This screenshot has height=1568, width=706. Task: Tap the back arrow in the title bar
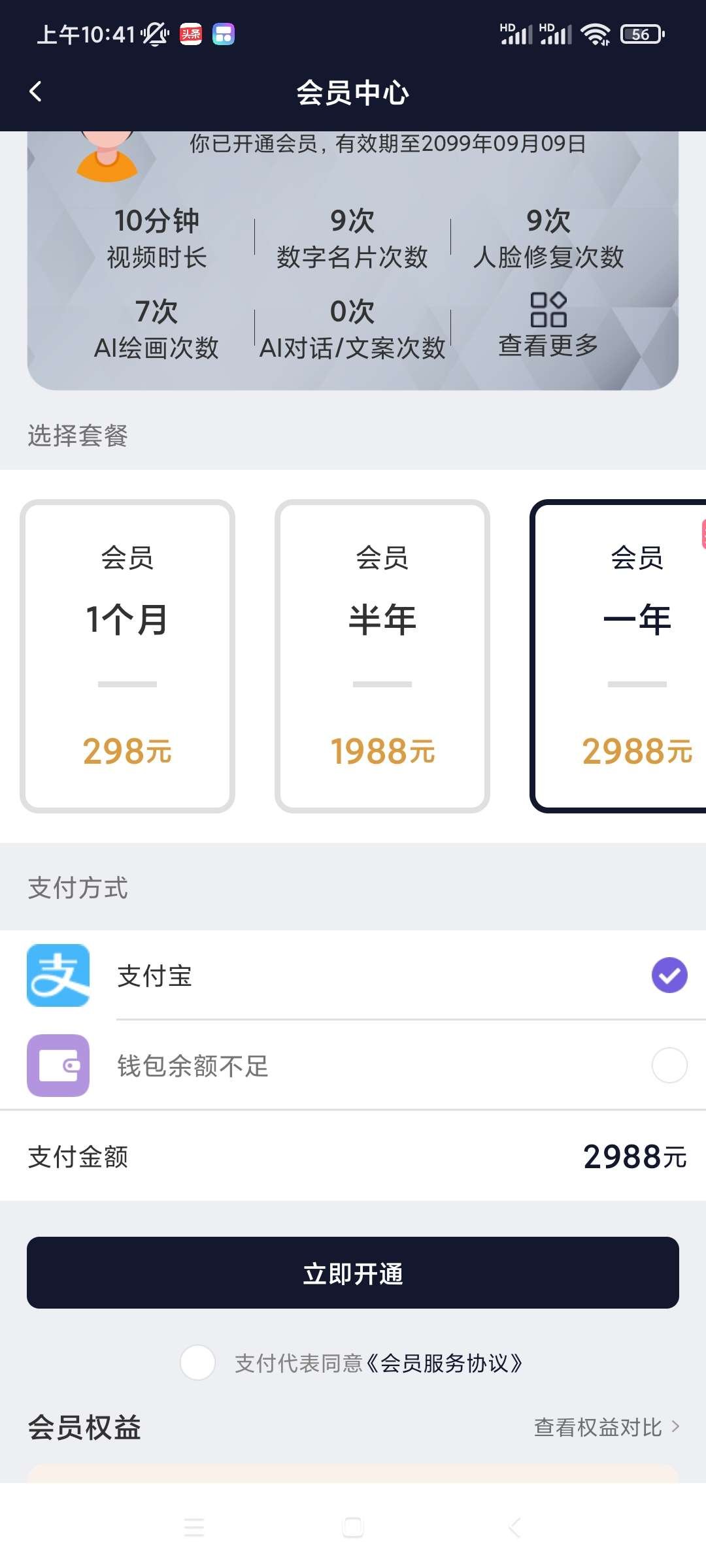pos(36,91)
